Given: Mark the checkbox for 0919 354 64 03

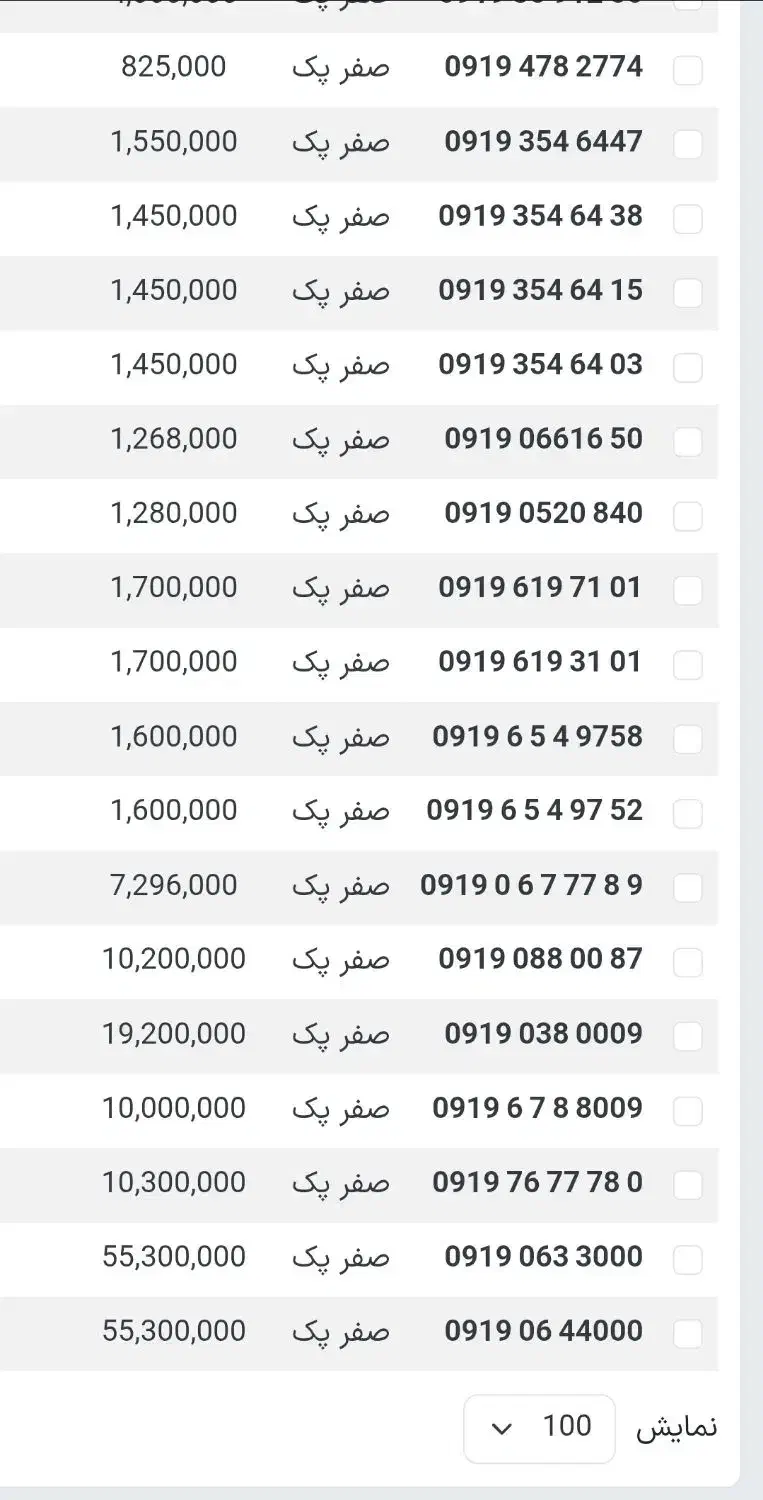Looking at the screenshot, I should point(688,367).
